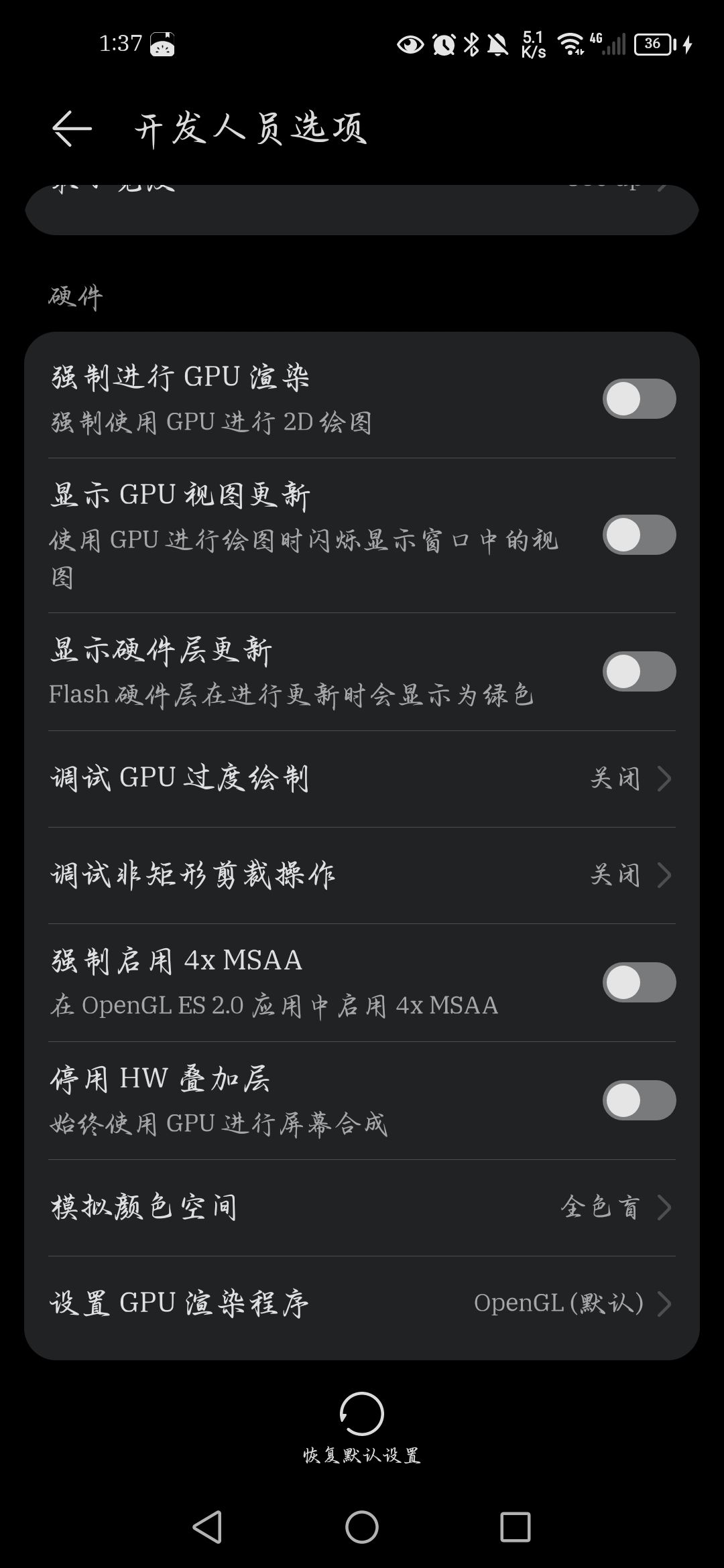Enable 强制进行 GPU 渲染 switch
The image size is (724, 1568).
639,399
